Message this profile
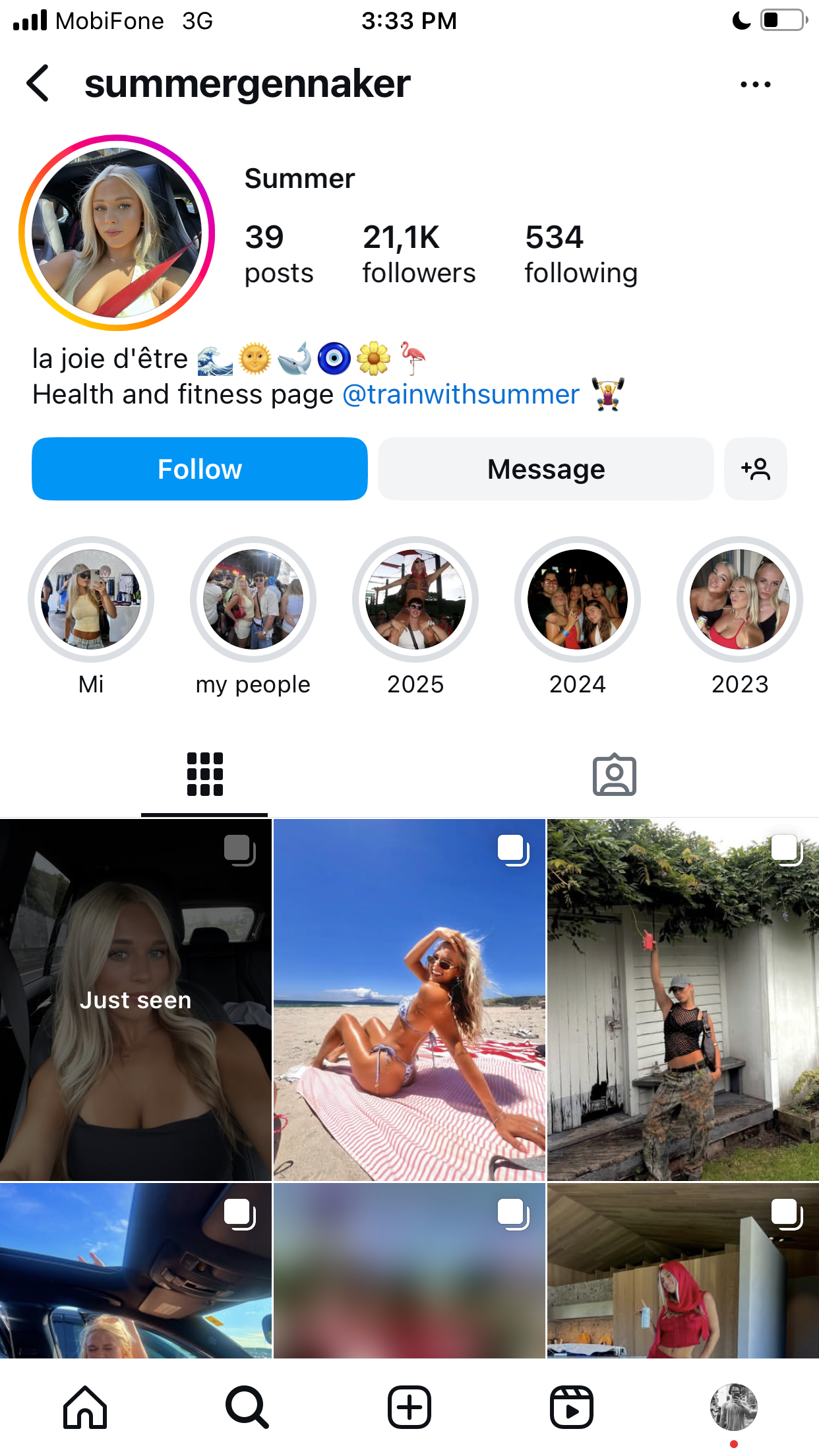 (545, 469)
